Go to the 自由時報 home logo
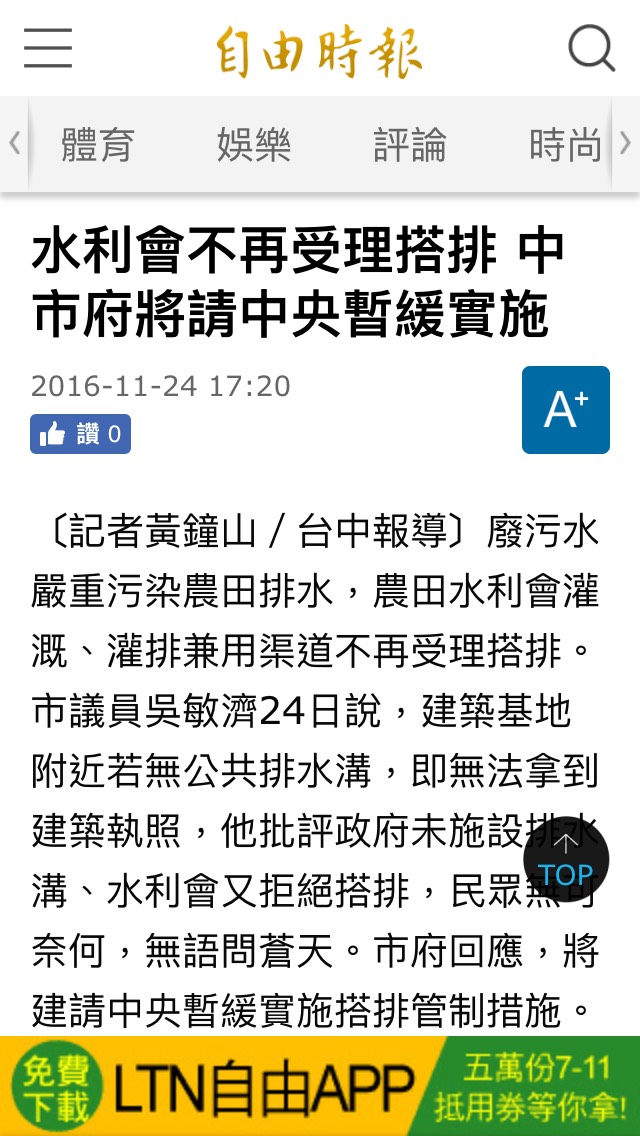 pos(319,51)
